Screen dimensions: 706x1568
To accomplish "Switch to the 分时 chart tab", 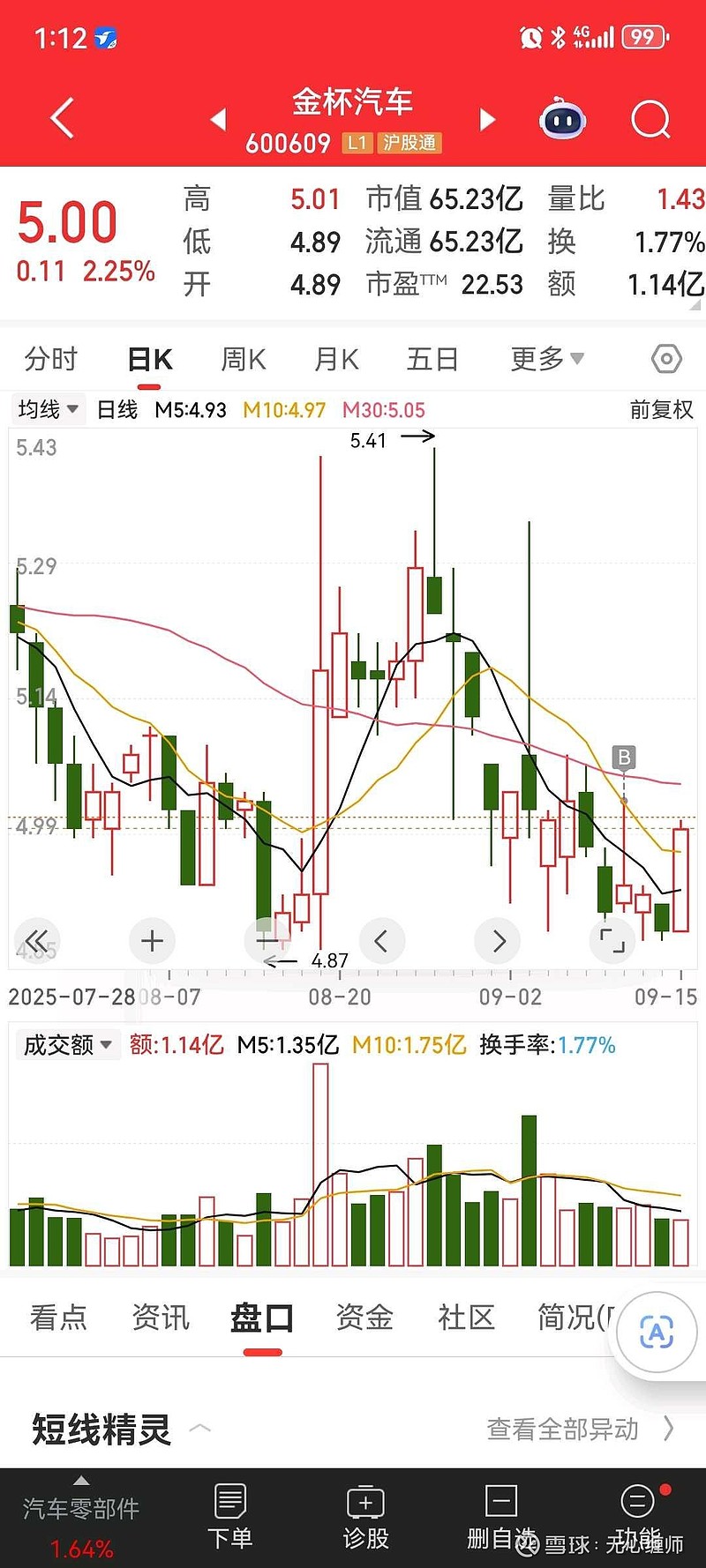I will point(51,359).
